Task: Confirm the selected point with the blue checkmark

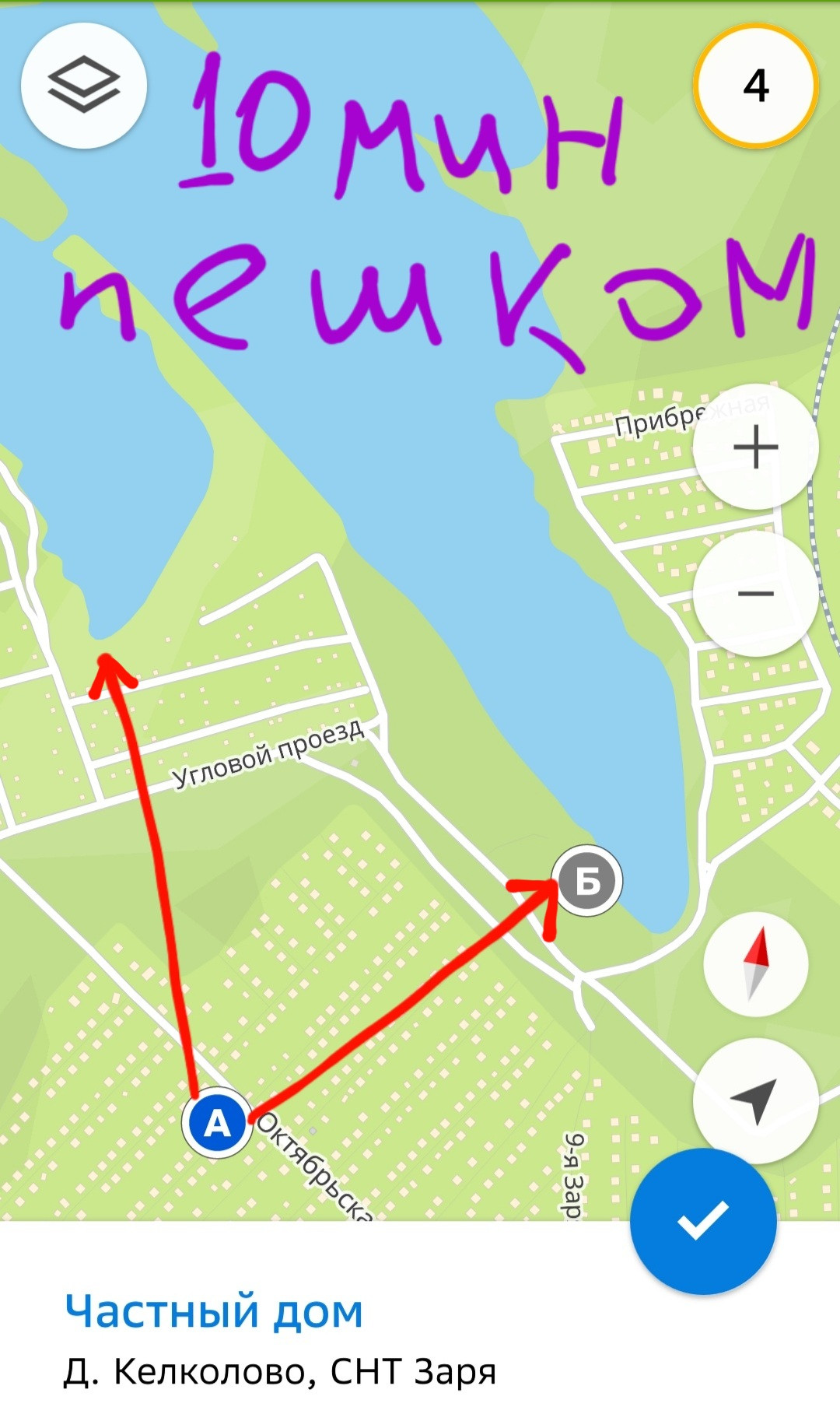Action: point(703,1221)
